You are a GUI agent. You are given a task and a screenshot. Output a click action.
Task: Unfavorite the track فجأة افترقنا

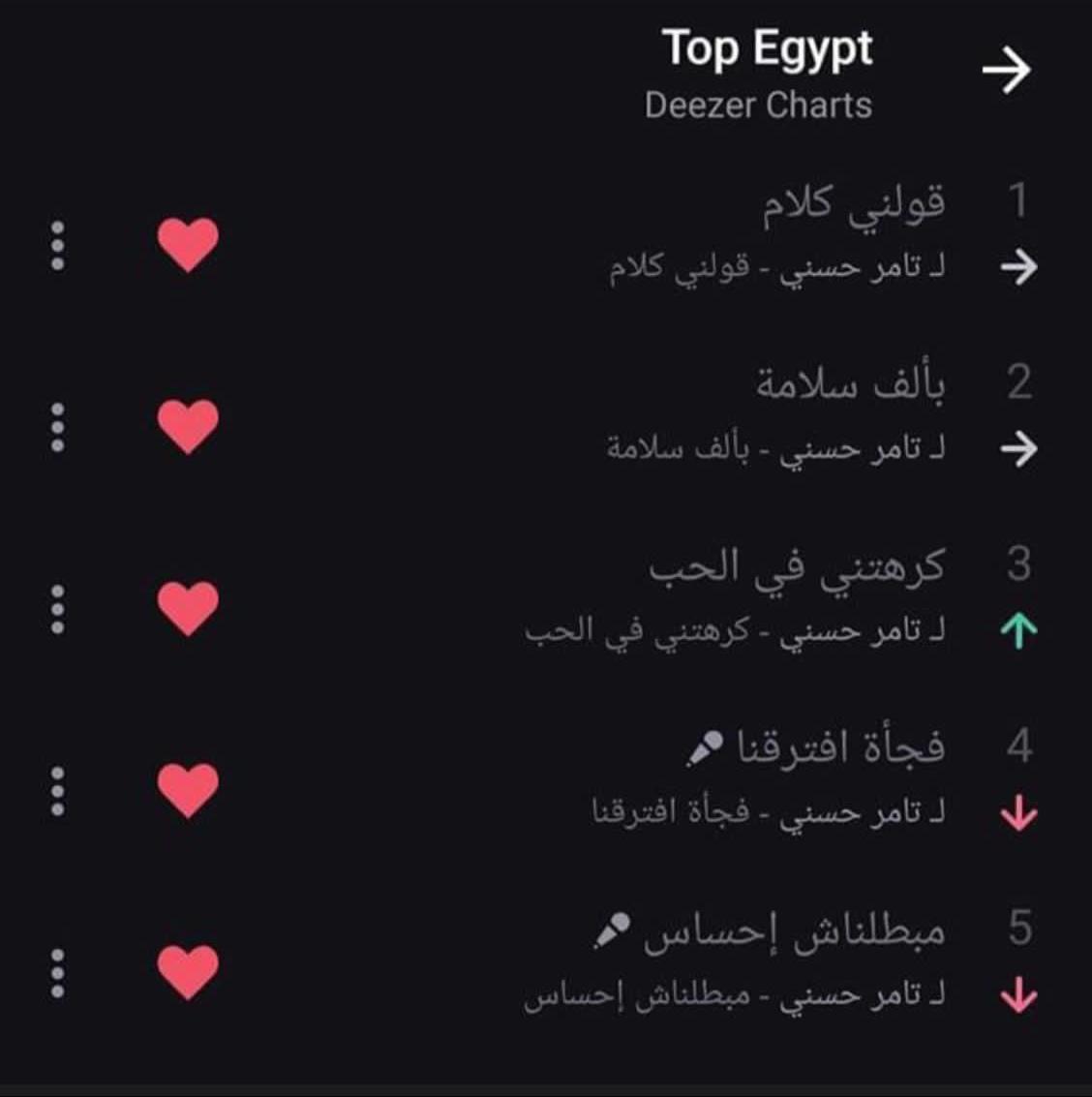click(188, 790)
